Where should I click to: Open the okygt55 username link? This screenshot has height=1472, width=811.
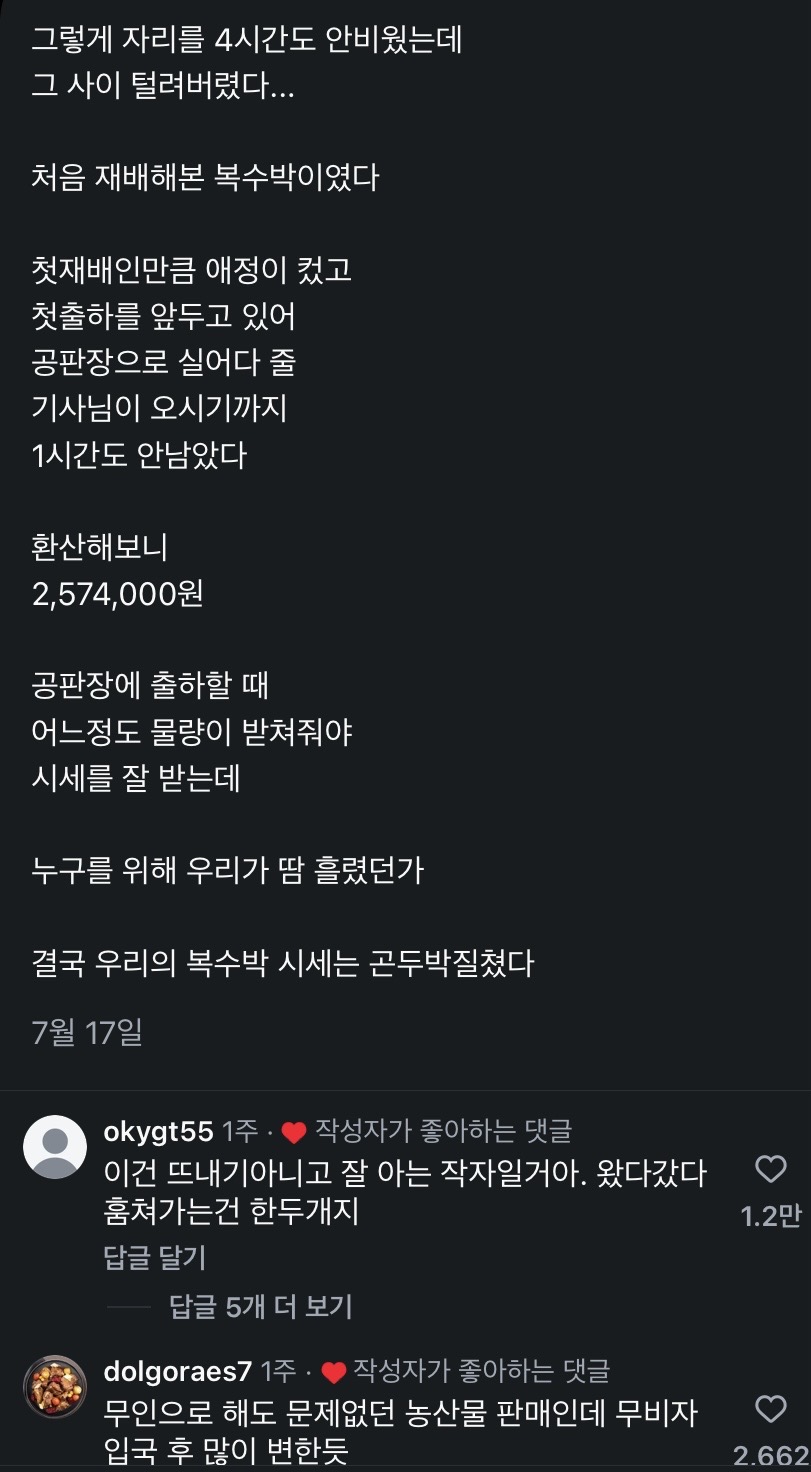click(159, 1131)
